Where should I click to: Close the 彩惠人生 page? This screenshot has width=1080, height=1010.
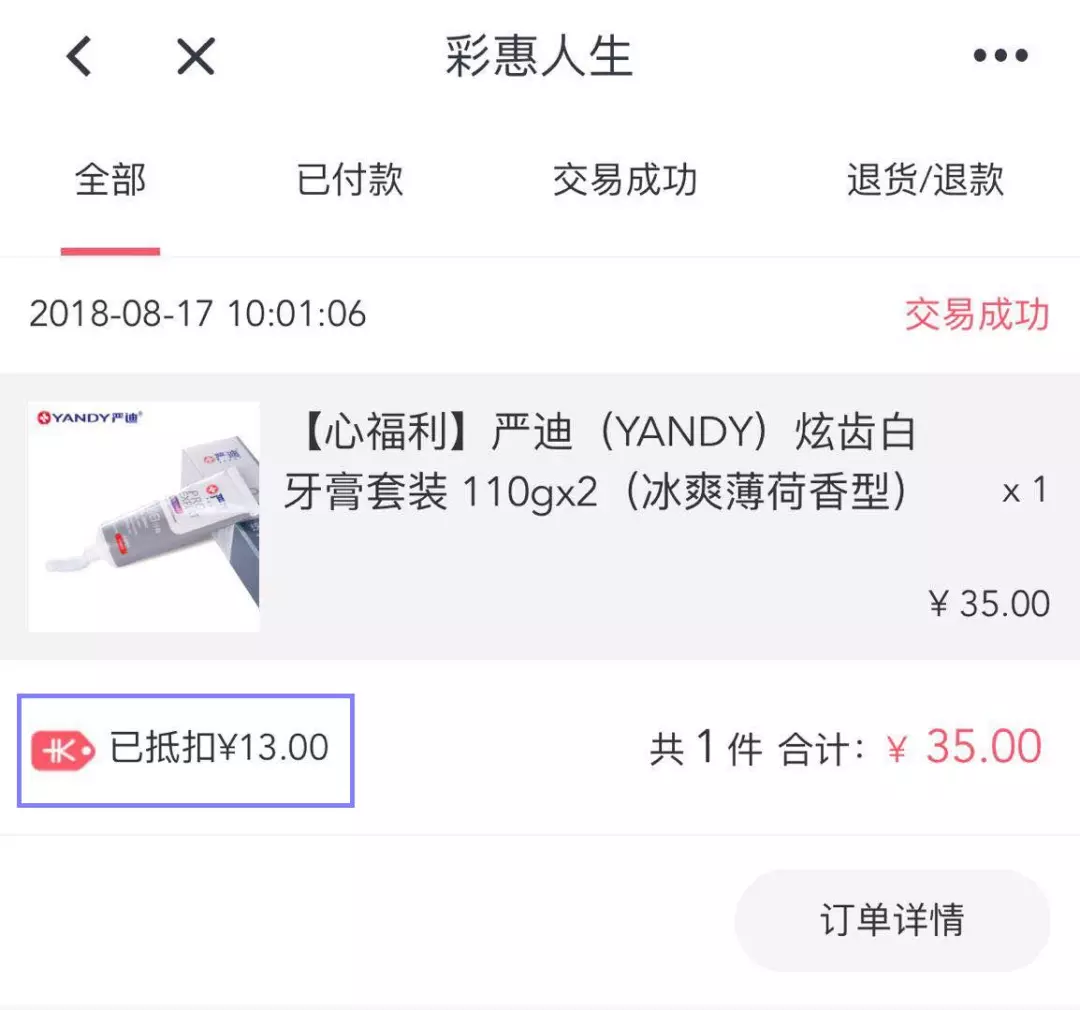pyautogui.click(x=196, y=57)
